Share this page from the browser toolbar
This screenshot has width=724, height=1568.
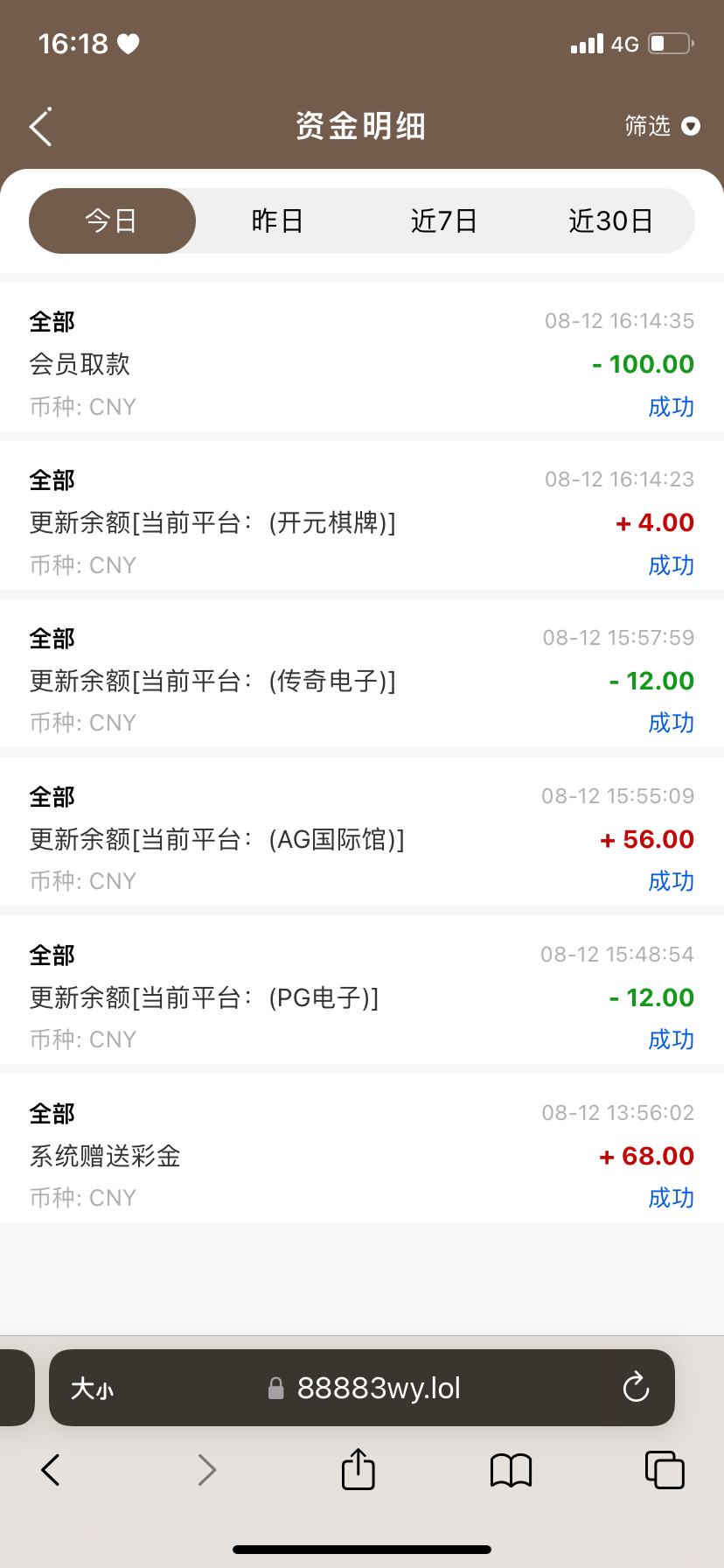(x=358, y=1469)
